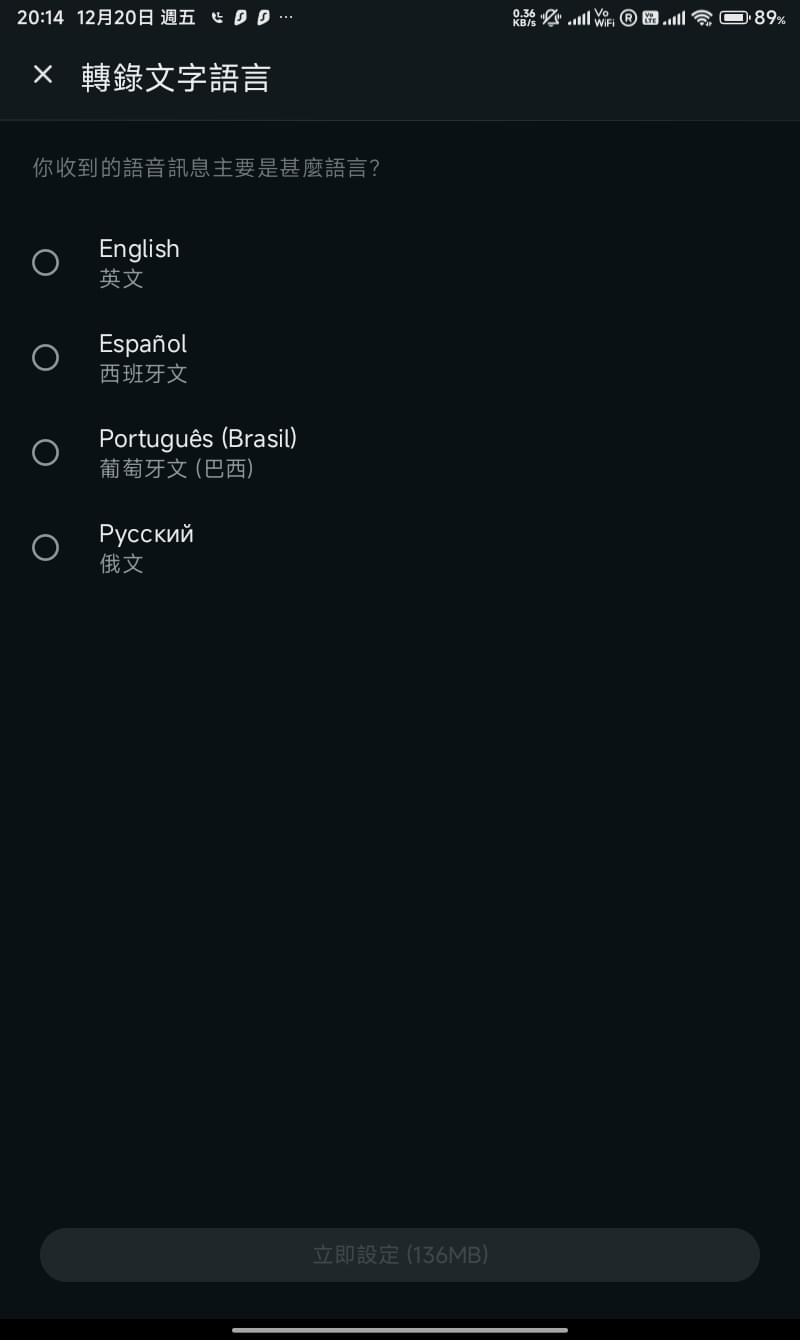Pick Português (Brasil) language
This screenshot has width=800, height=1340.
click(x=400, y=452)
